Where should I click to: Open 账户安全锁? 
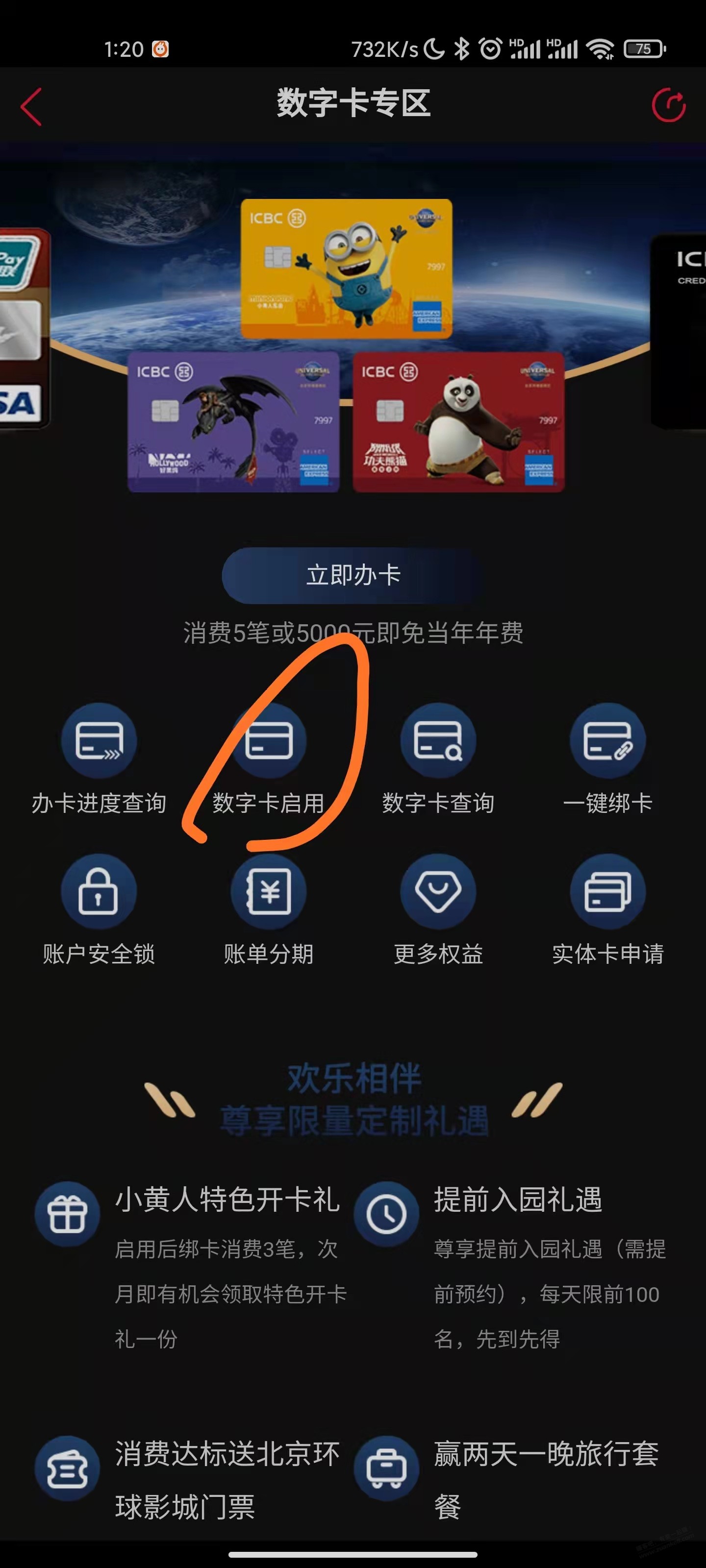(99, 892)
